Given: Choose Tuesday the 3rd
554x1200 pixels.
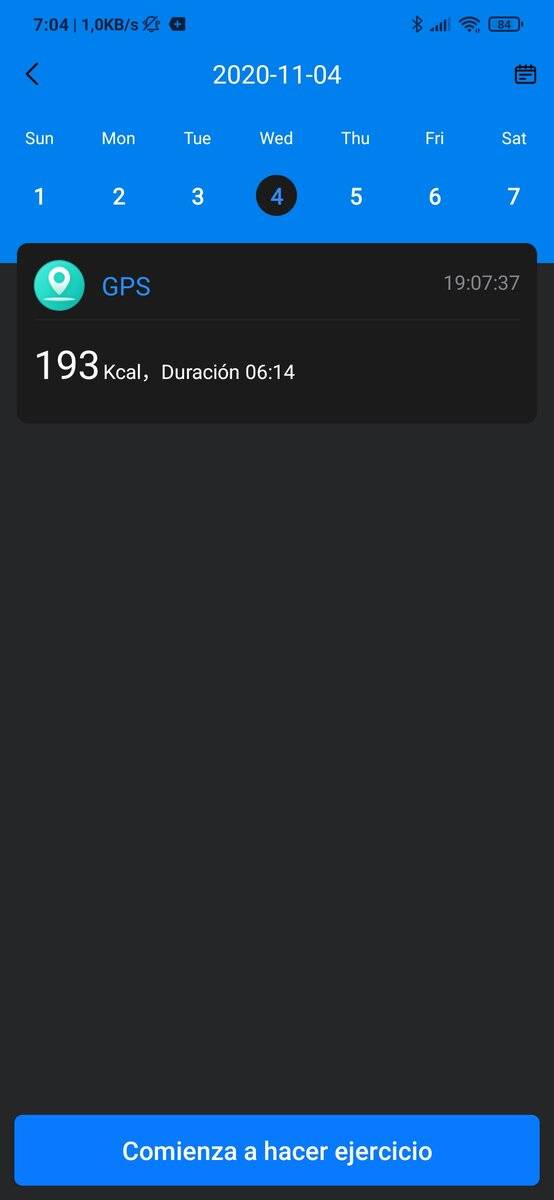Looking at the screenshot, I should (197, 196).
